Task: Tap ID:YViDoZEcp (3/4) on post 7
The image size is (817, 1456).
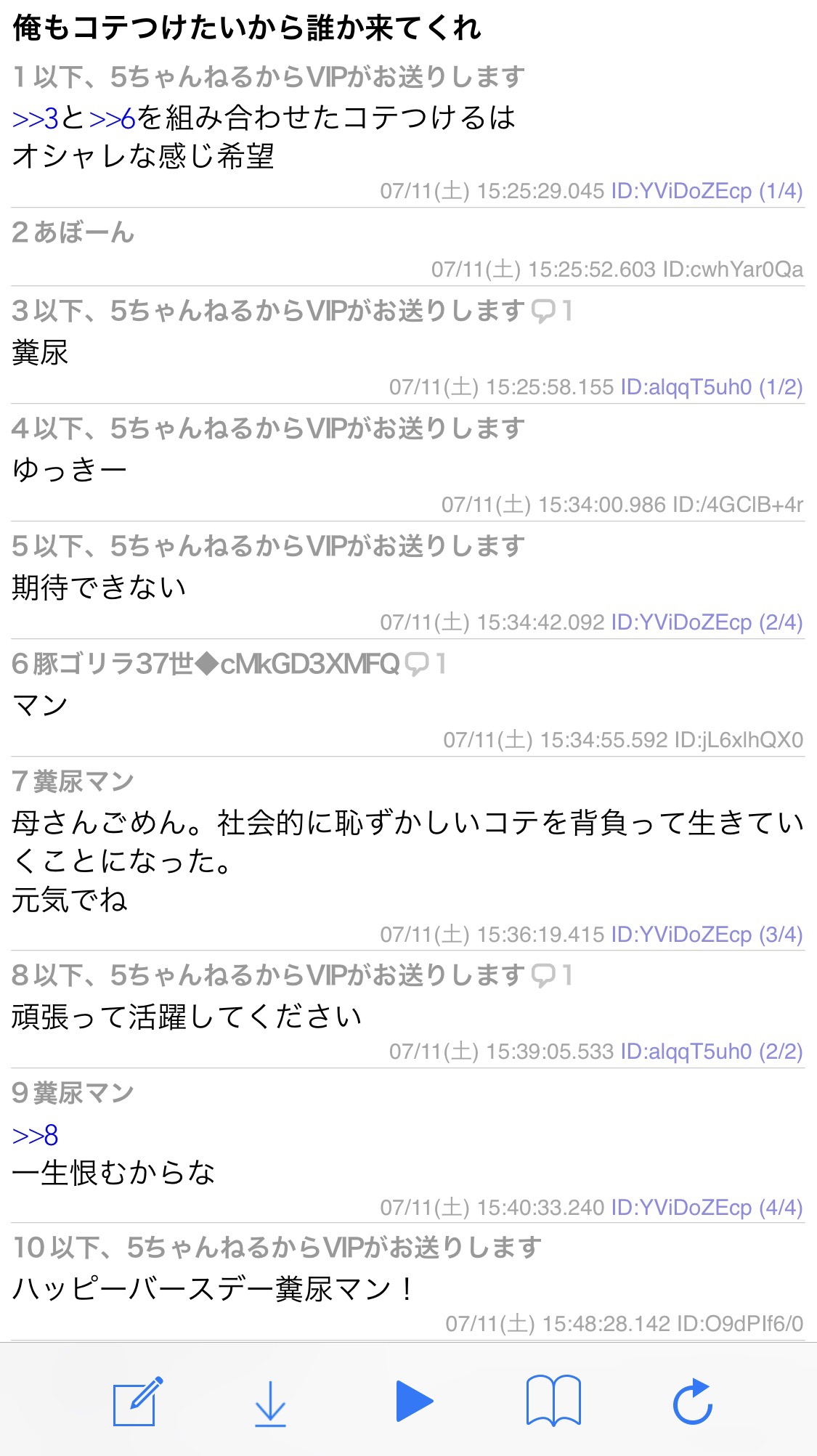Action: [x=707, y=935]
